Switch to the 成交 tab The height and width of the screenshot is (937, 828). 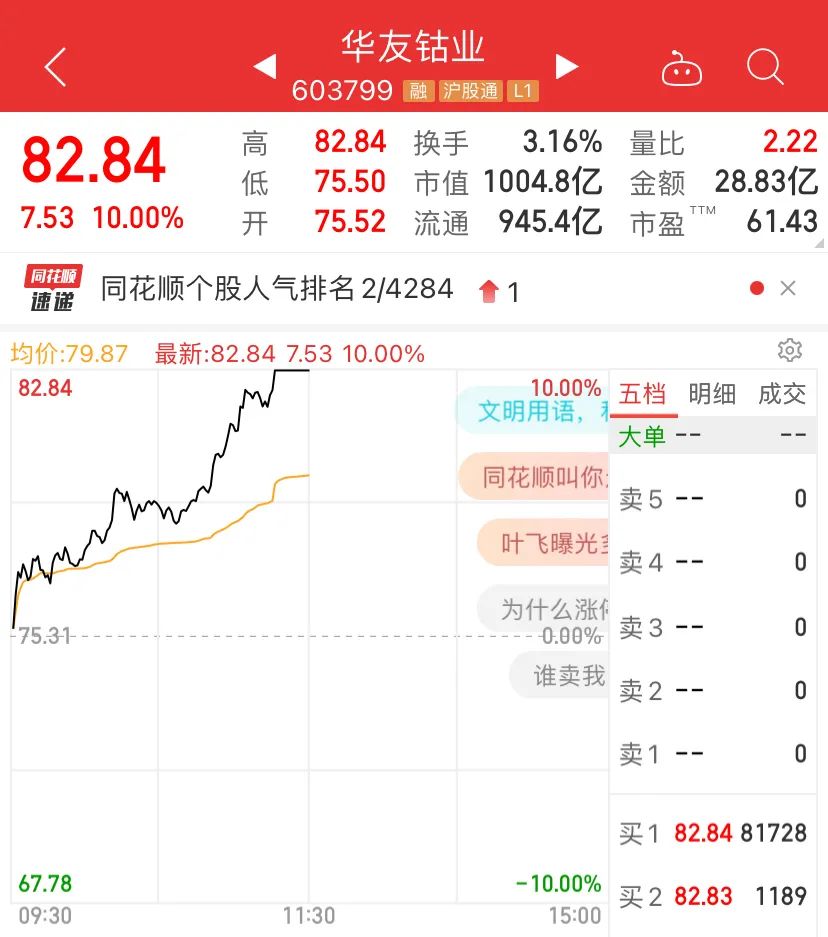[x=782, y=394]
